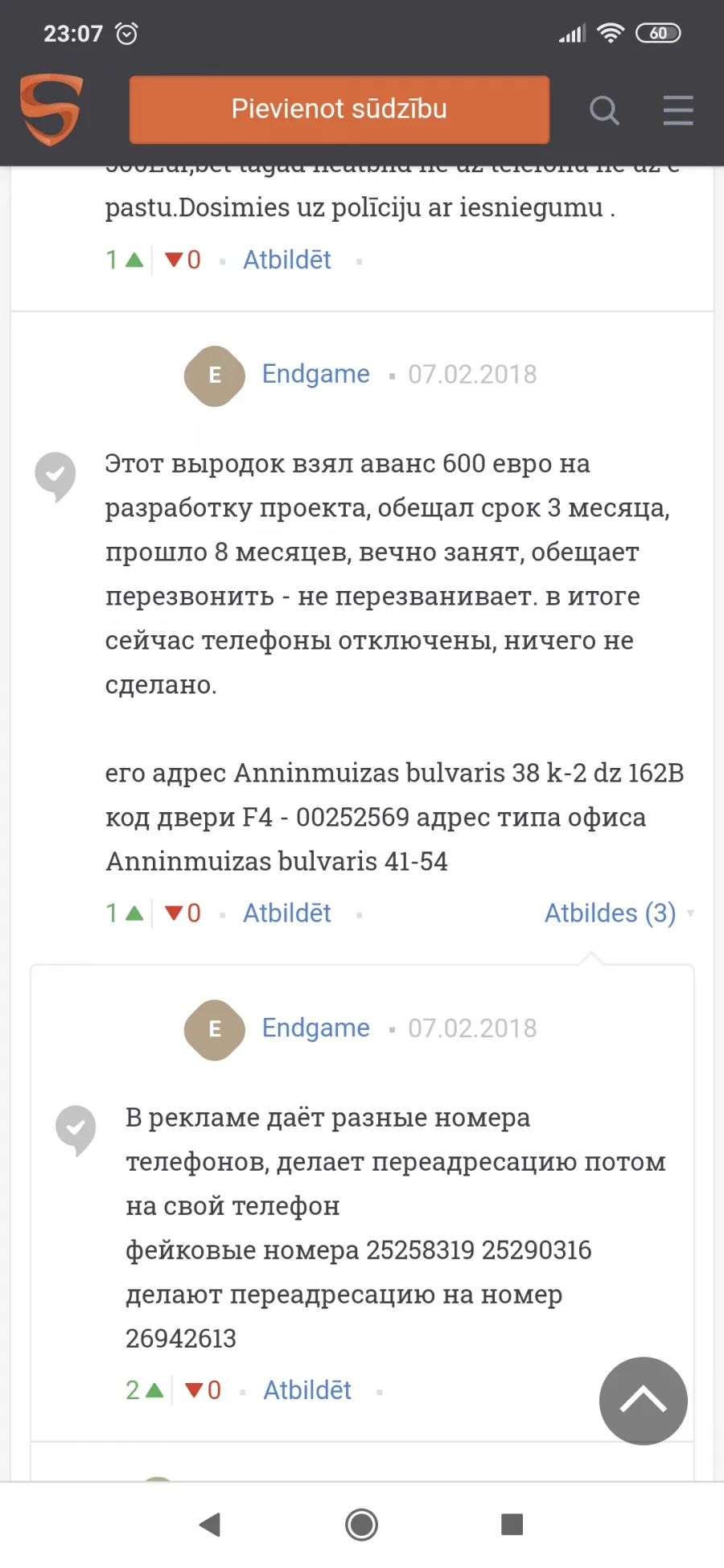Reply to Endgame's comment about fake phone numbers
Image resolution: width=724 pixels, height=1568 pixels.
coord(307,1390)
